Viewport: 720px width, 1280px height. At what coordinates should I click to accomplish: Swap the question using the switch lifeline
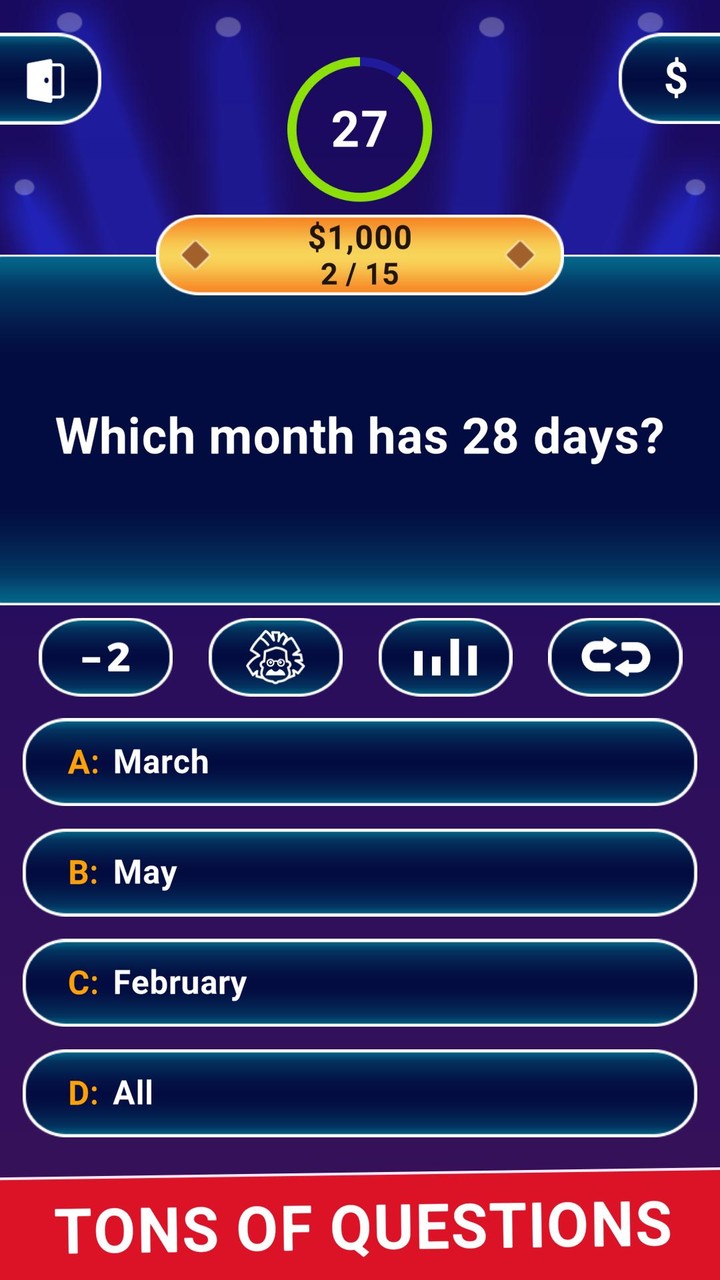point(615,657)
